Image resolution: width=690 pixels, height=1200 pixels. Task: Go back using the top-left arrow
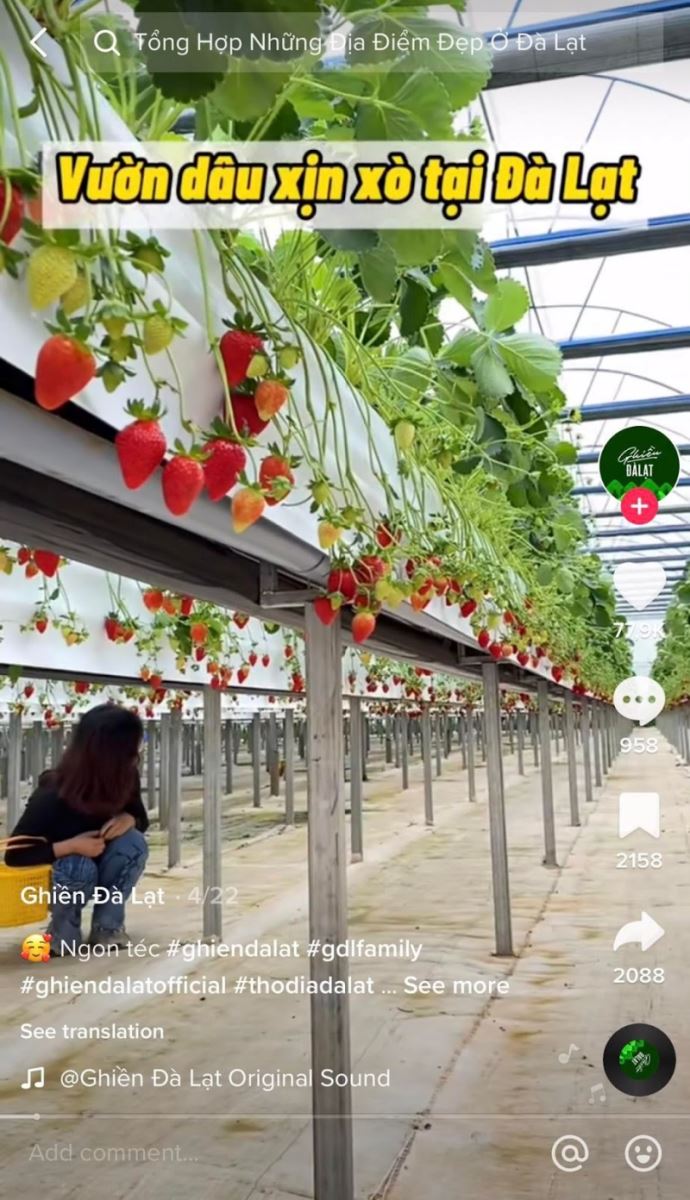[38, 42]
